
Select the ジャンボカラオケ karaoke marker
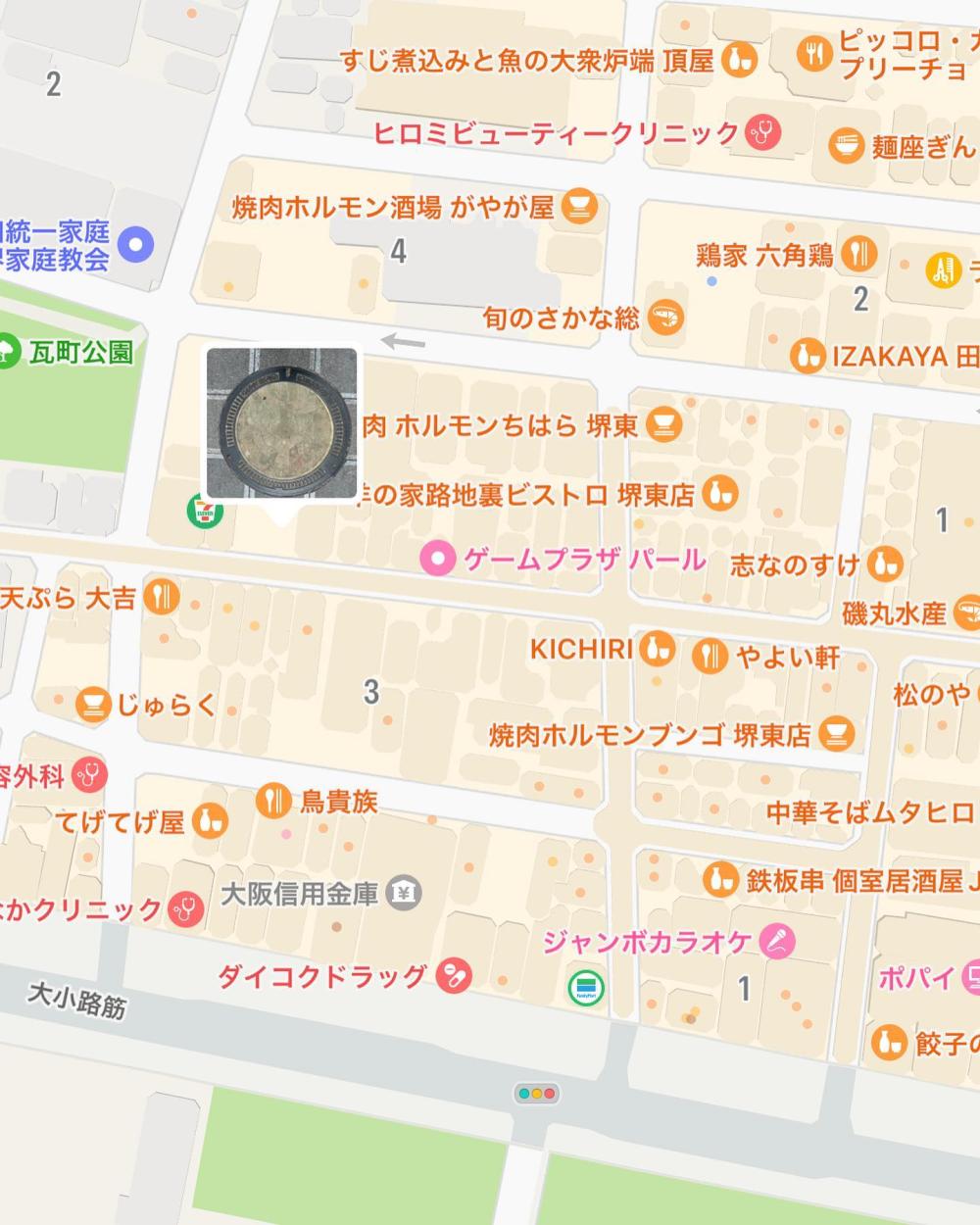point(777,942)
